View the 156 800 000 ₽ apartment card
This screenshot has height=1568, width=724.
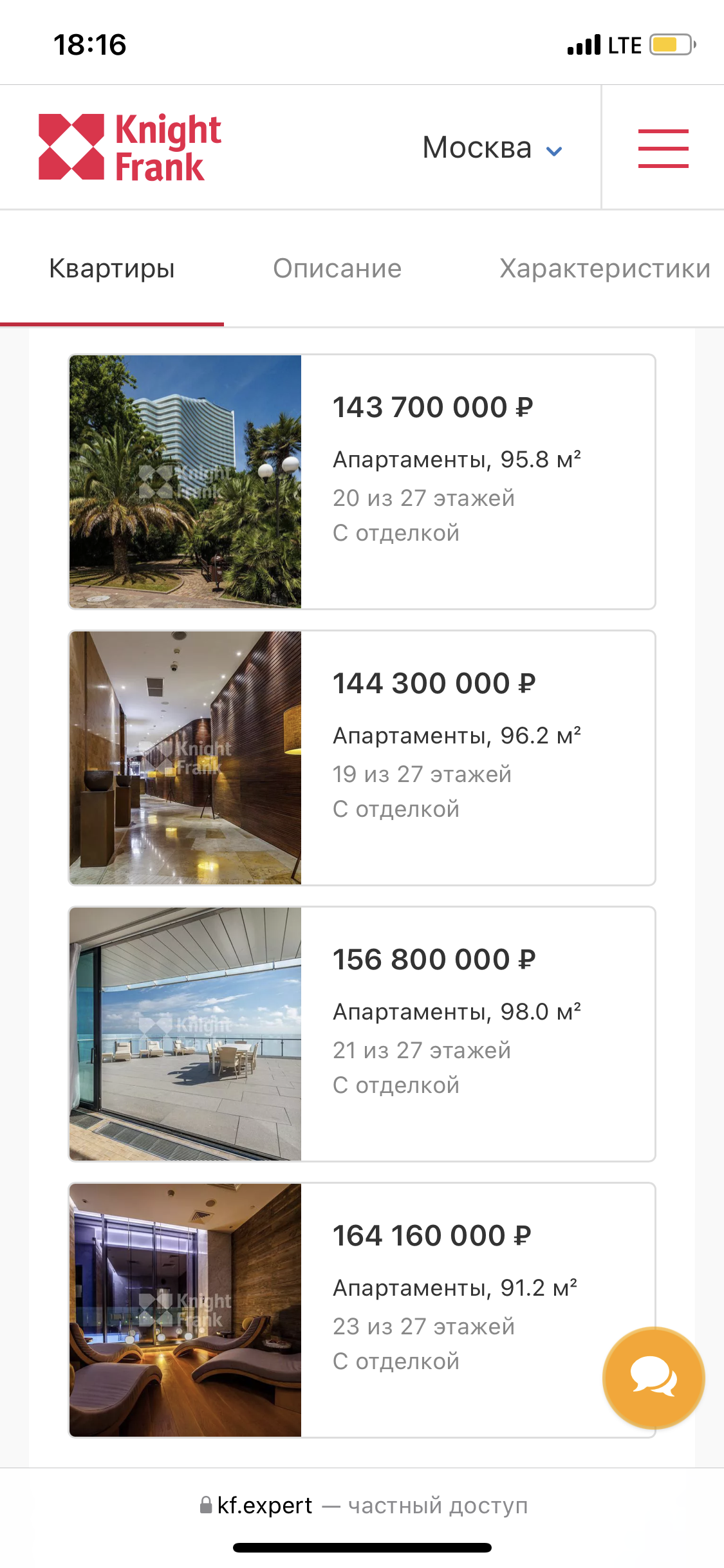362,1034
